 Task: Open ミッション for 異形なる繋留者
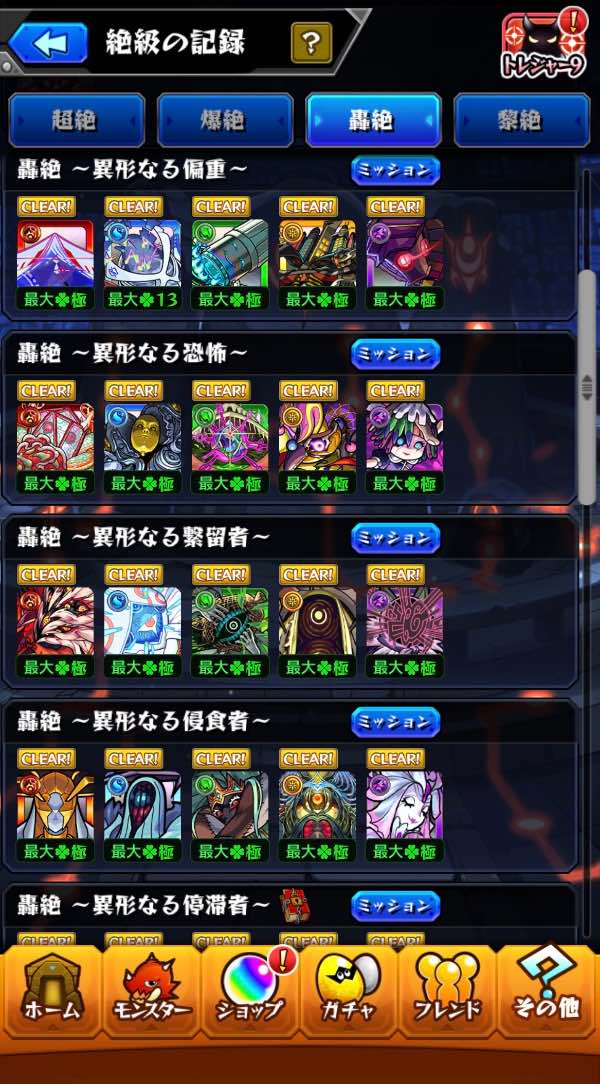tap(395, 538)
